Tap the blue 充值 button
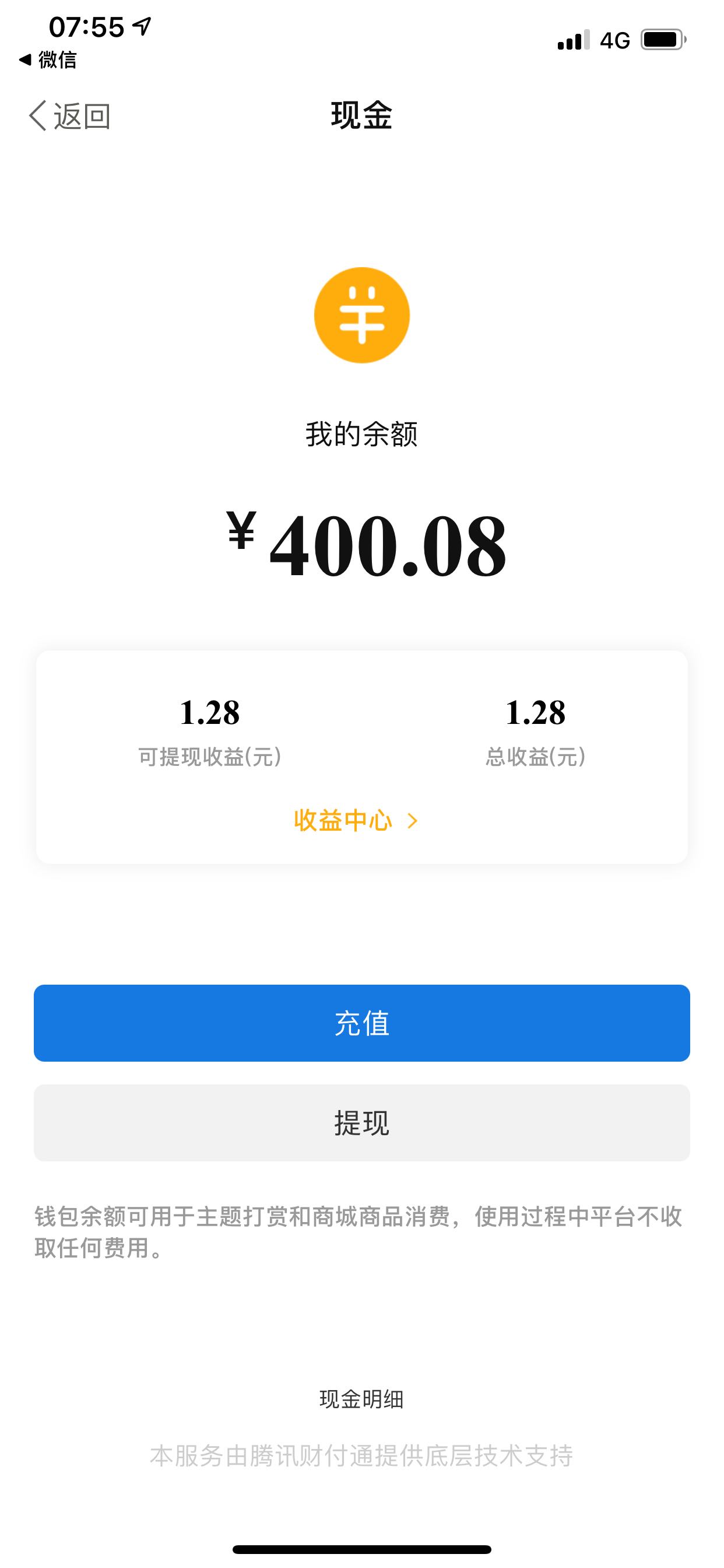 tap(362, 1023)
